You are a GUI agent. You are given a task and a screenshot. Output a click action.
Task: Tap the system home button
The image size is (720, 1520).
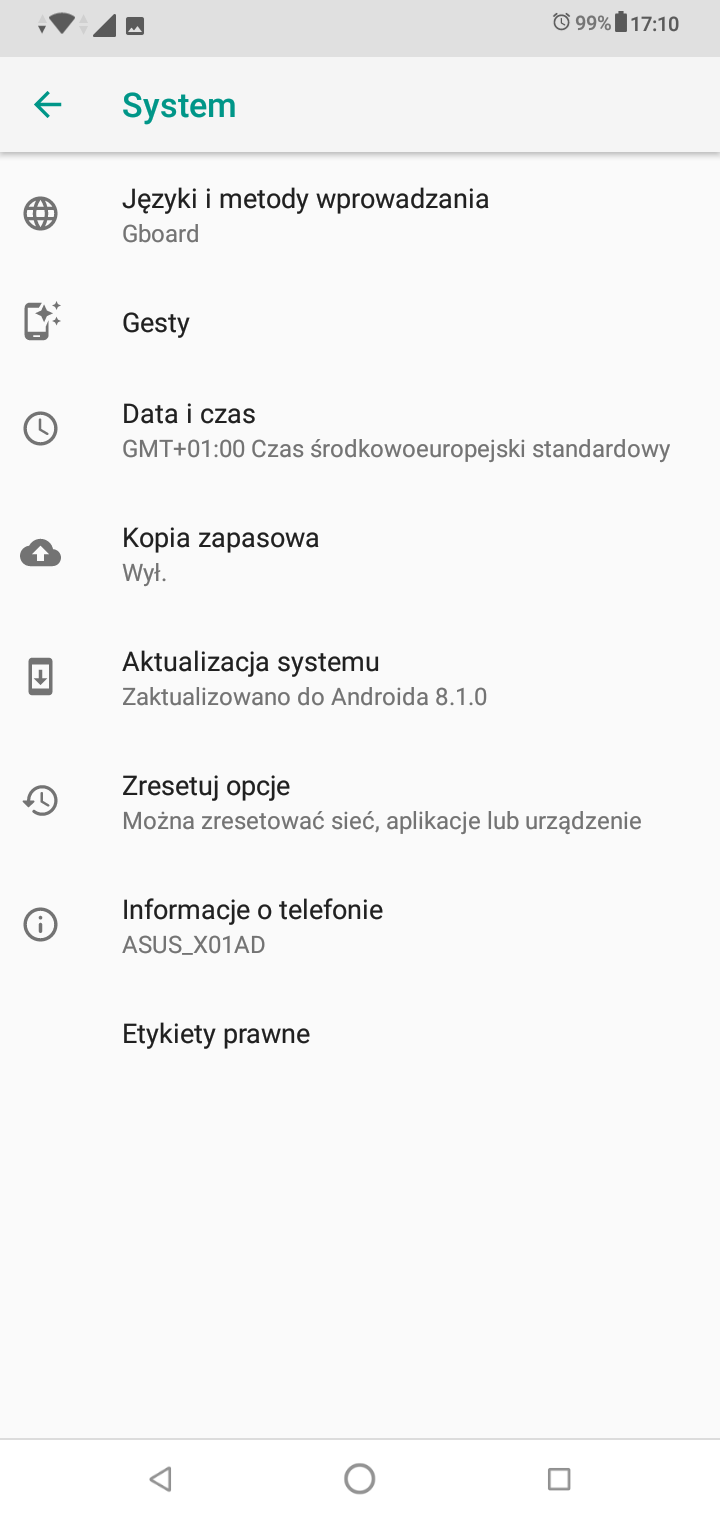359,1478
